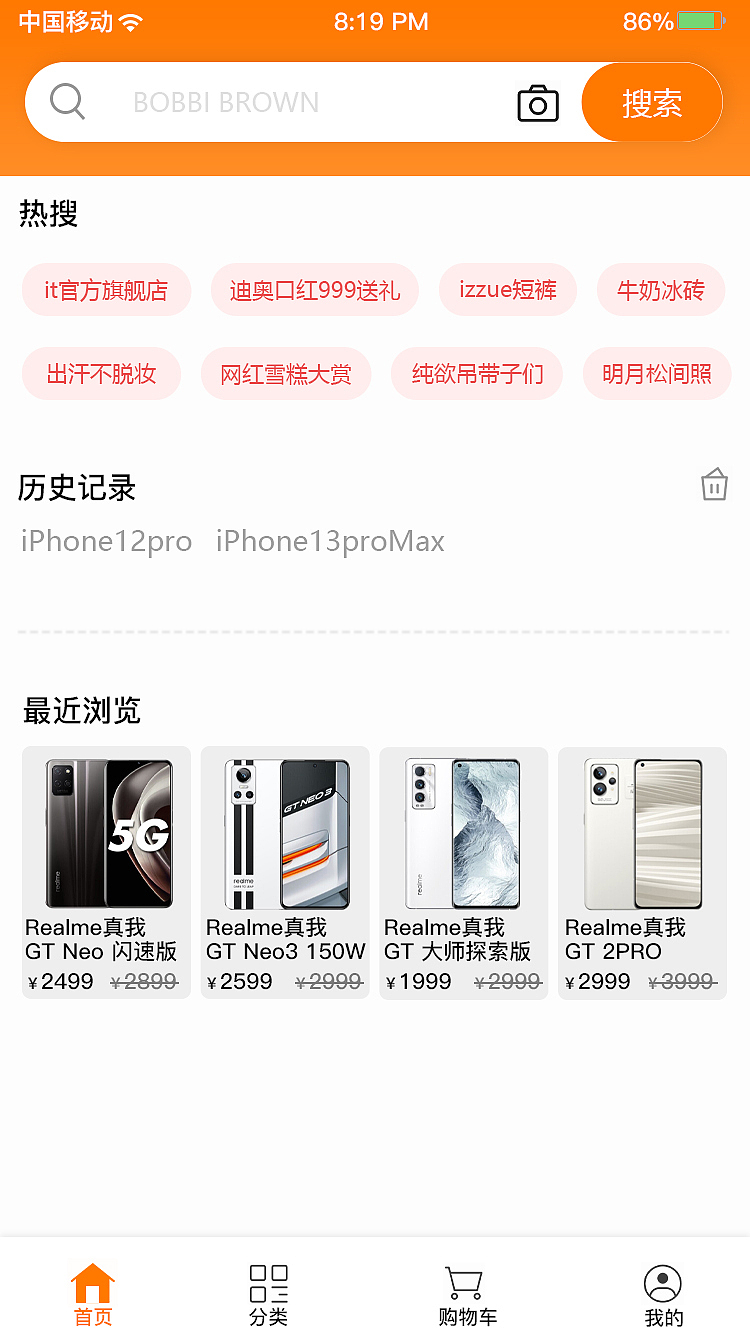750x1334 pixels.
Task: Tap the 牛奶冰砖 hot search tag
Action: pyautogui.click(x=660, y=289)
